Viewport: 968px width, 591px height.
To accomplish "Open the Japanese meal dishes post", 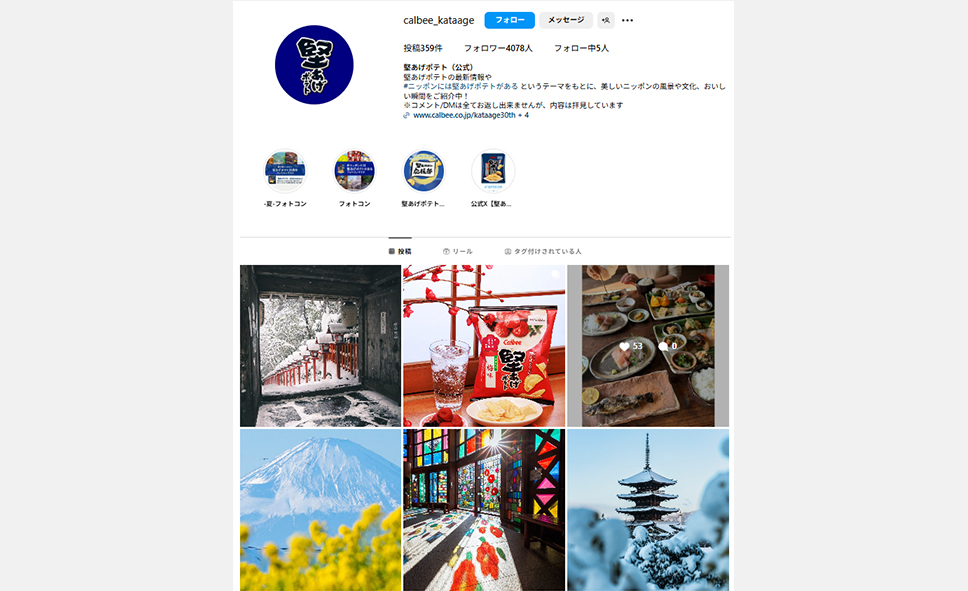I will pos(647,345).
